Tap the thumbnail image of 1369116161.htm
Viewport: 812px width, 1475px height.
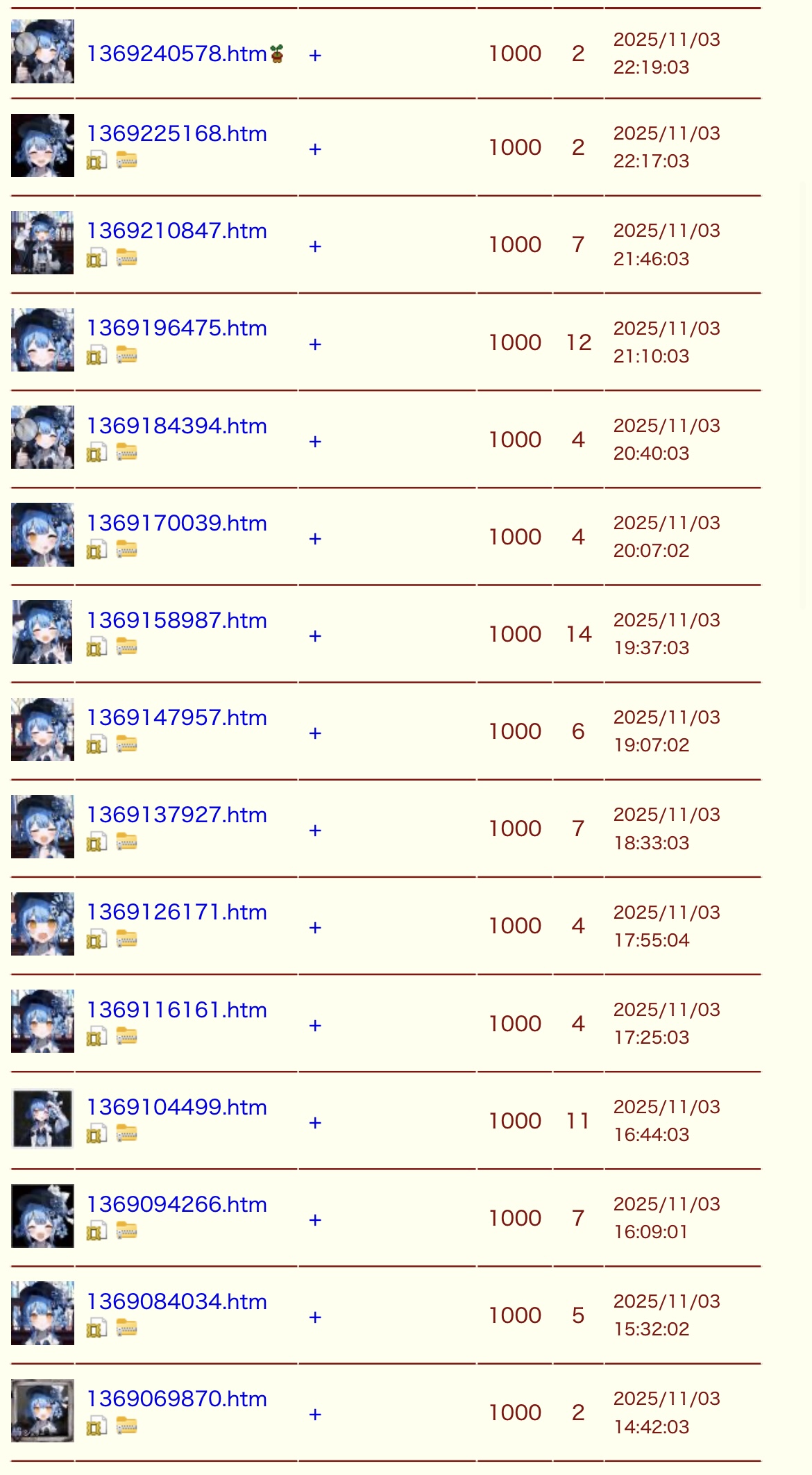tap(42, 1021)
